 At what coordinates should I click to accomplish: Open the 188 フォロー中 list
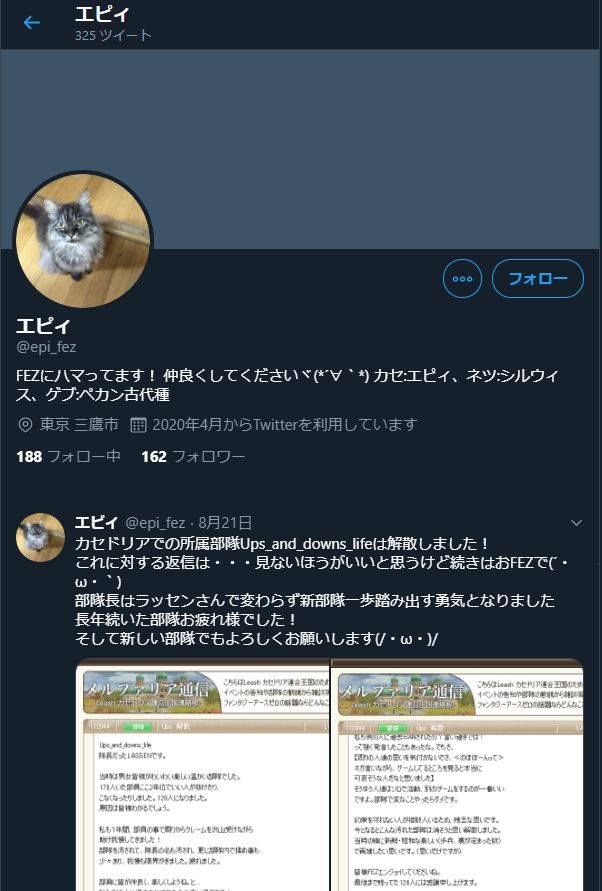[69, 457]
